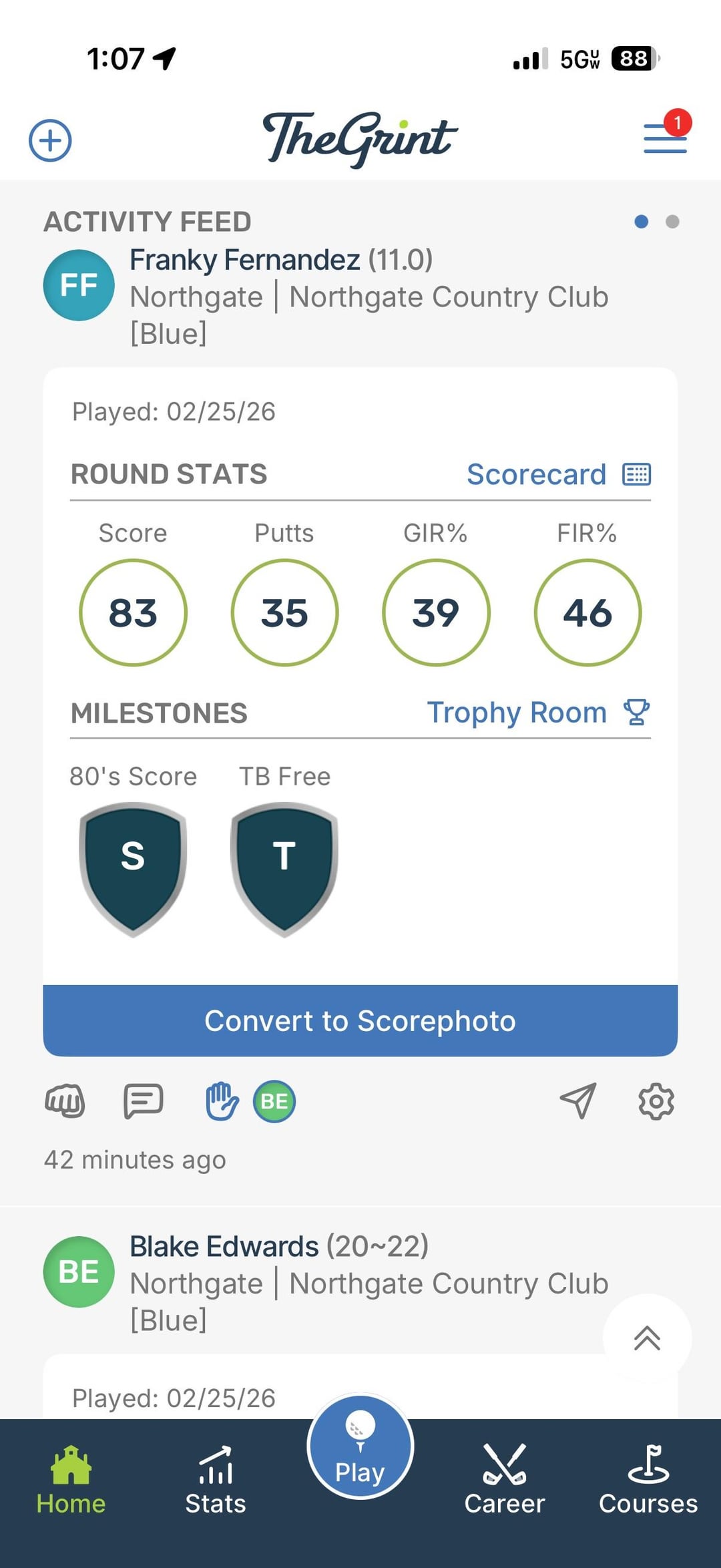Open the Trophy Room
The height and width of the screenshot is (1568, 721).
pyautogui.click(x=537, y=713)
